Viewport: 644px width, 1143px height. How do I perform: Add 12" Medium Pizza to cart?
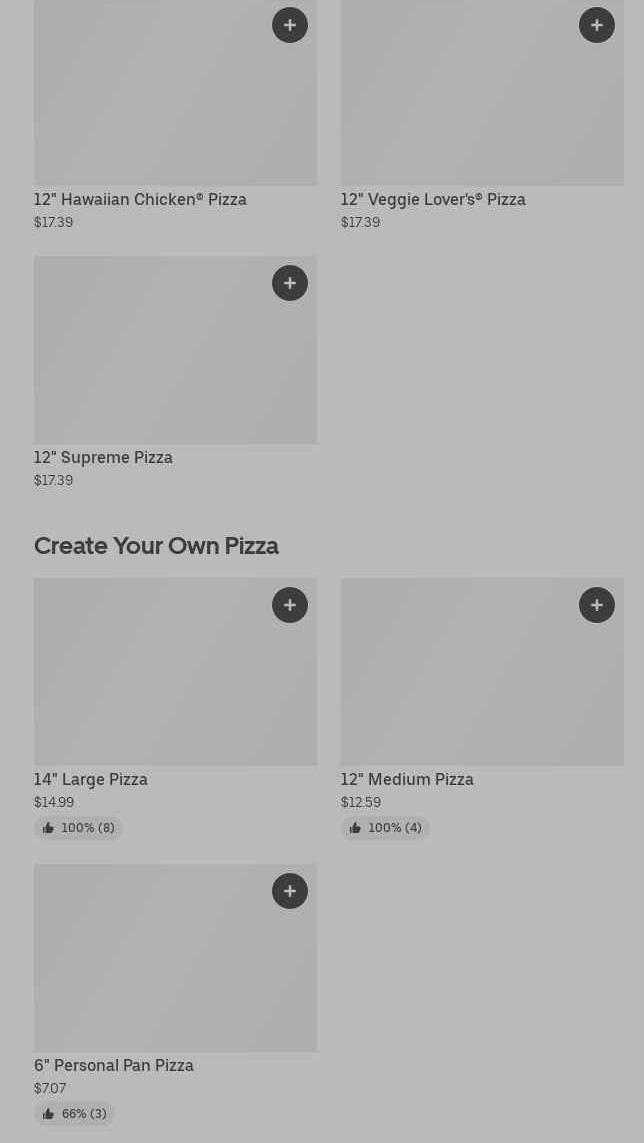597,605
